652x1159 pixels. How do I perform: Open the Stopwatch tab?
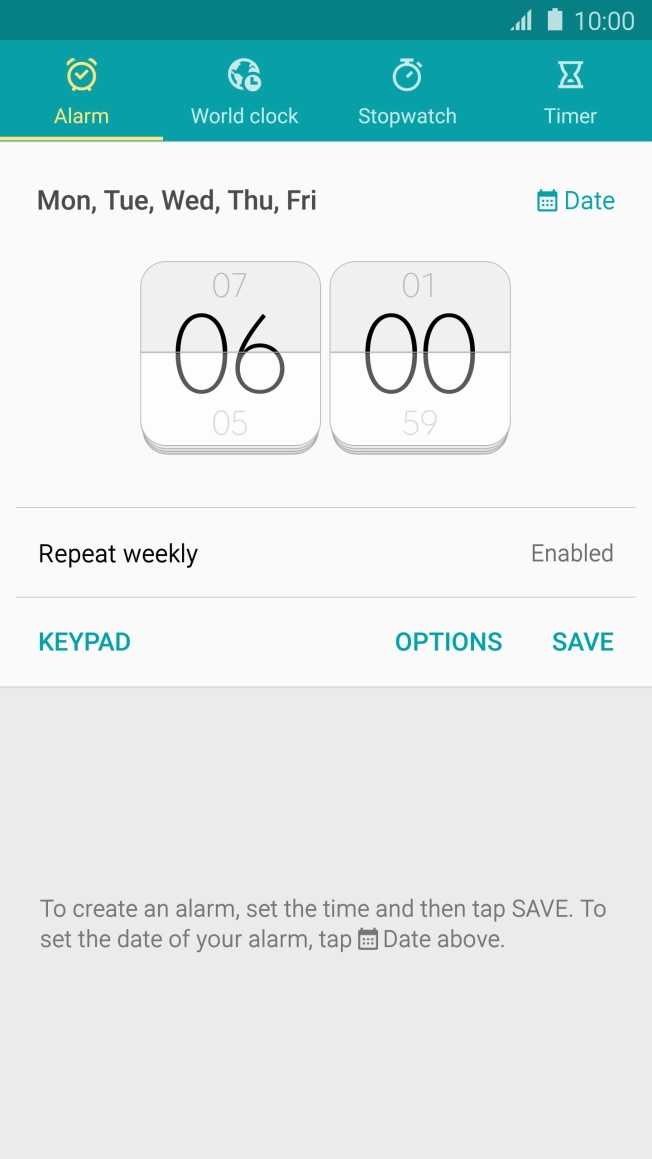407,92
